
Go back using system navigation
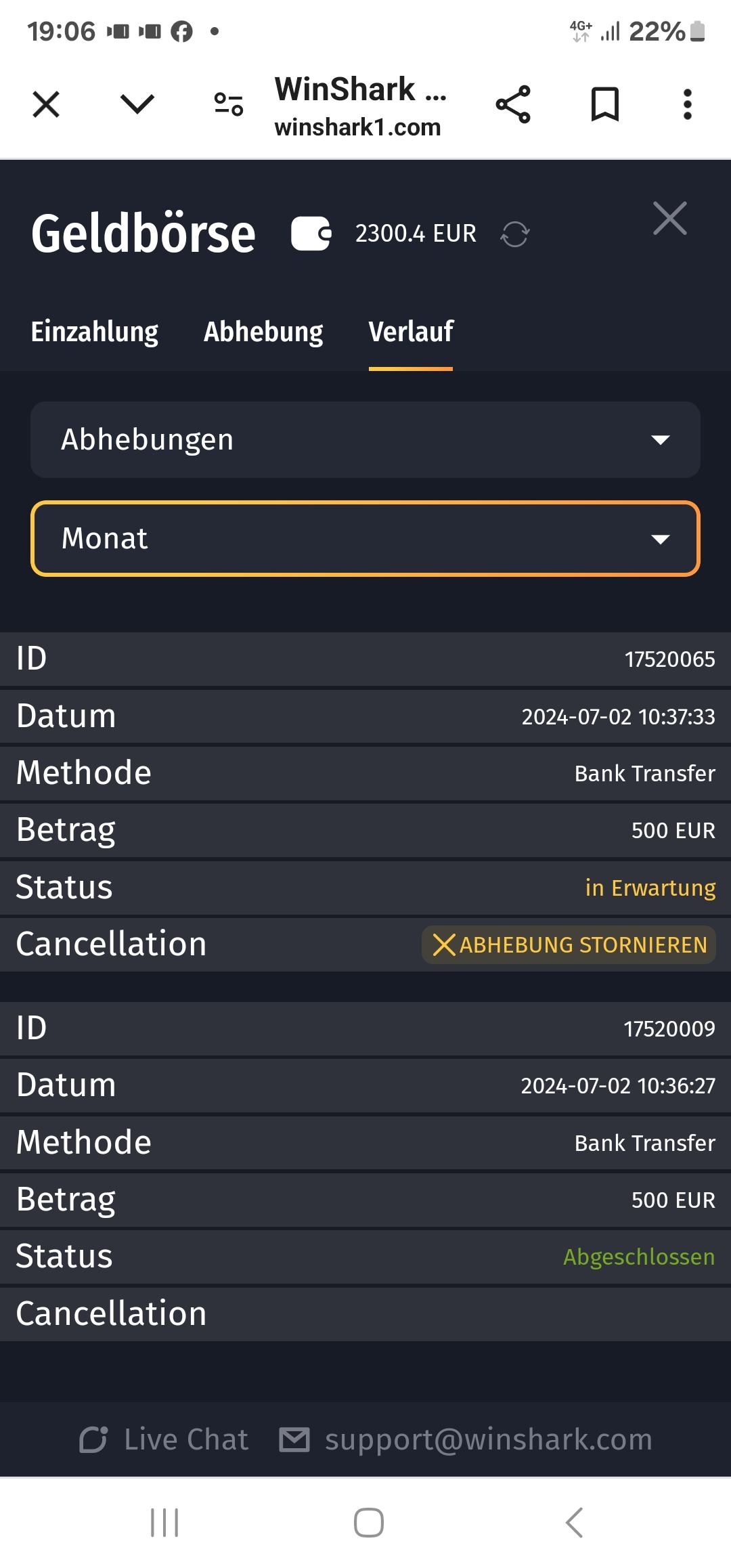[574, 1523]
